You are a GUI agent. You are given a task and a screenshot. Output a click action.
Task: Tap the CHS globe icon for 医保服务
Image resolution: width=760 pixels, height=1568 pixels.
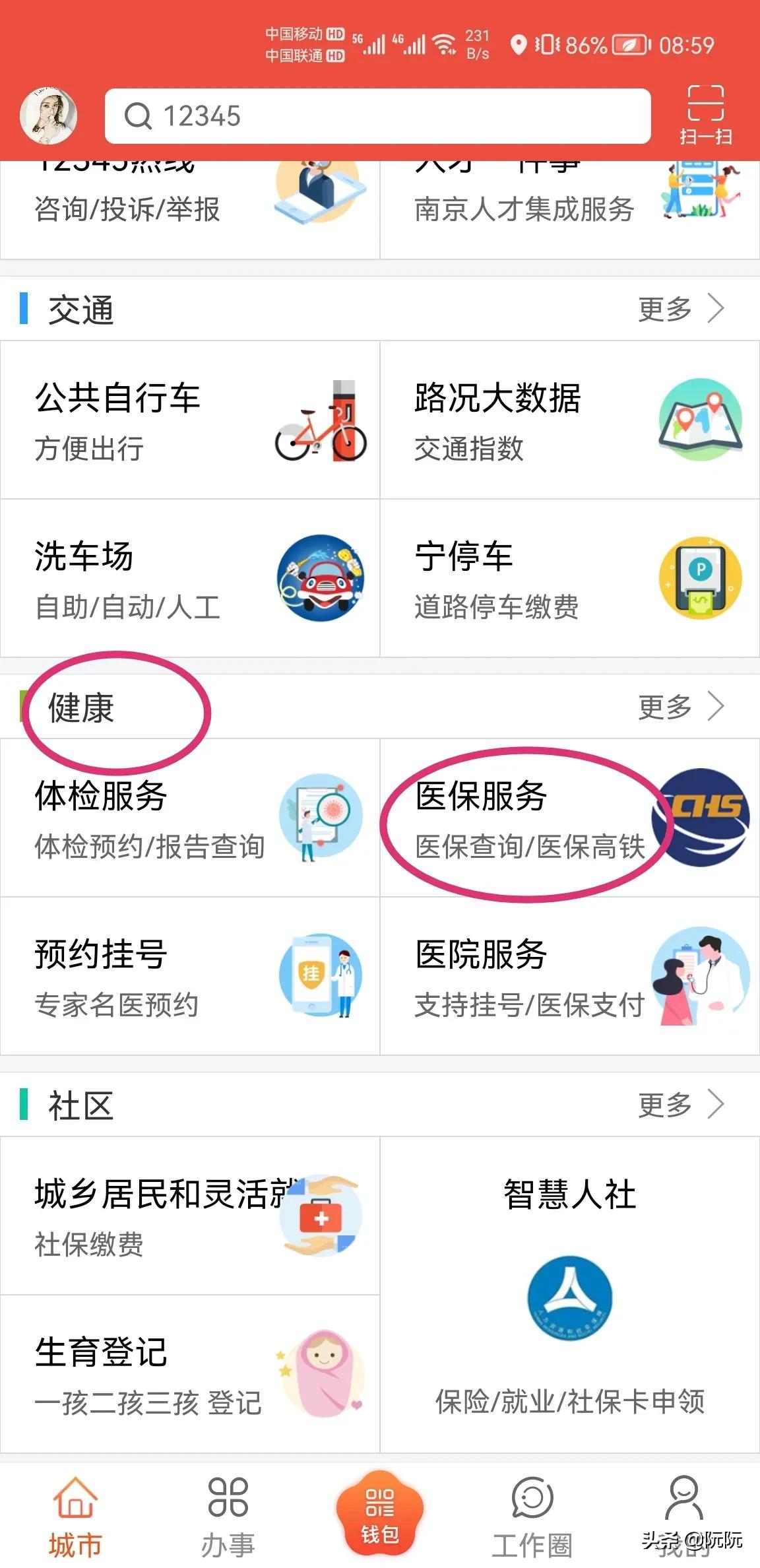pyautogui.click(x=701, y=818)
